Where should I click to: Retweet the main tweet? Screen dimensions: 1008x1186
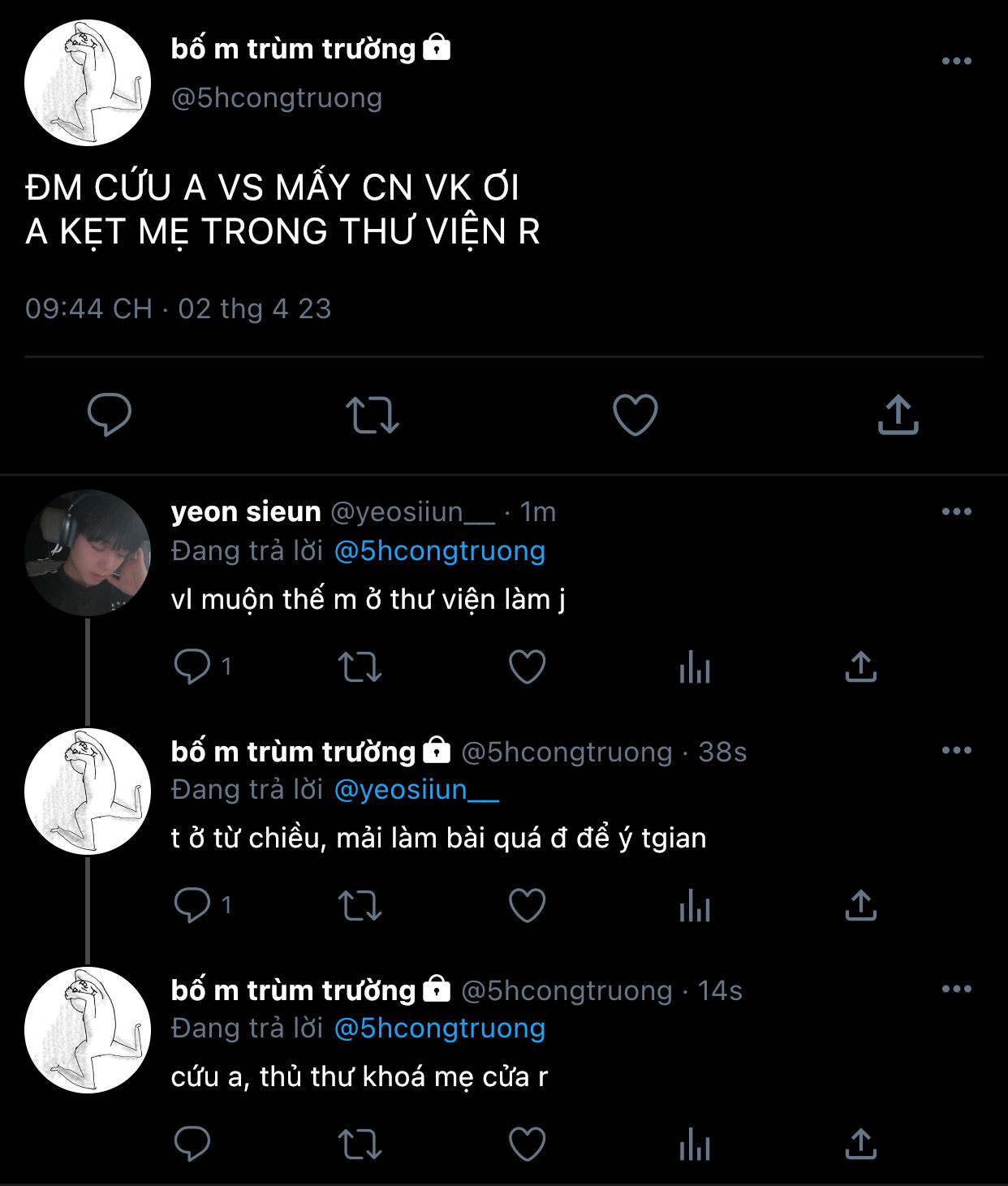click(373, 415)
